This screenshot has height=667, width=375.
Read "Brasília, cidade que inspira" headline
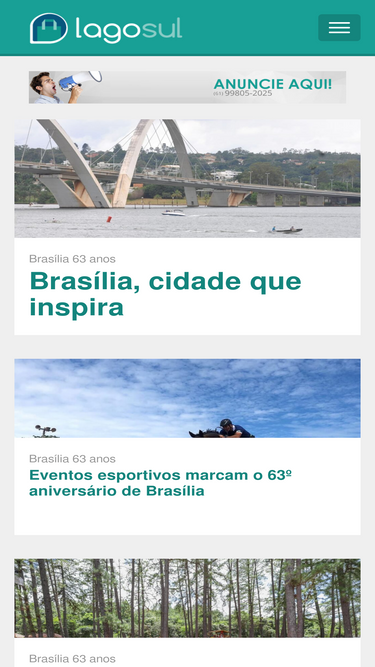(165, 294)
